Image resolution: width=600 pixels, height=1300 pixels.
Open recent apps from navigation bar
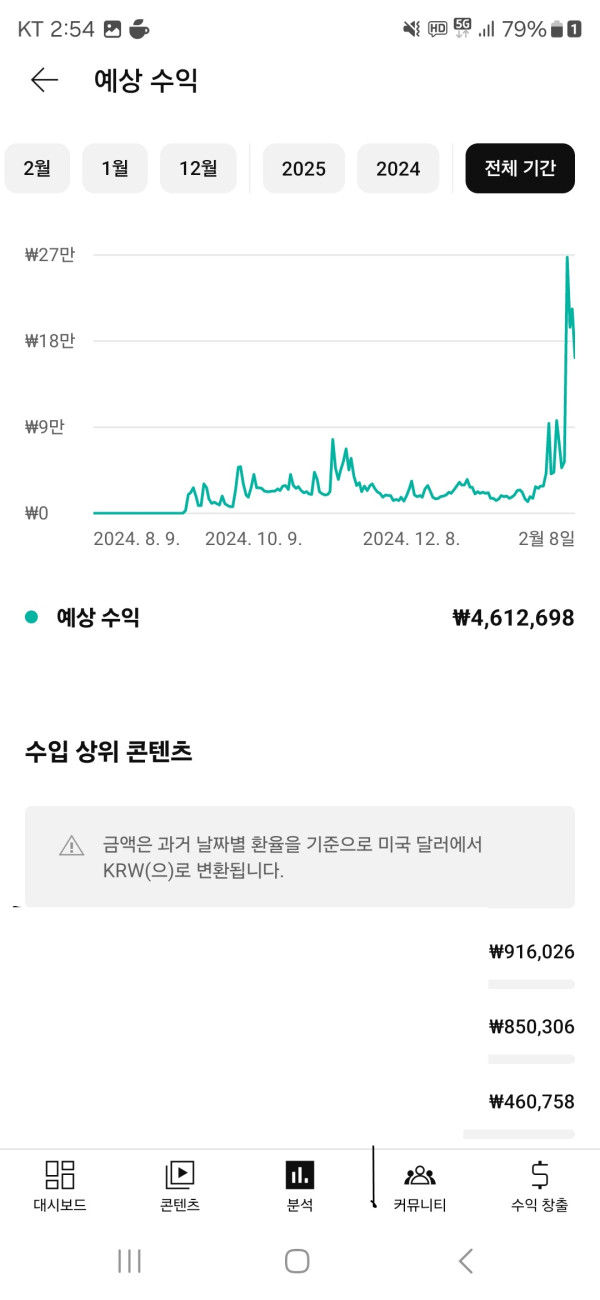tap(129, 1261)
